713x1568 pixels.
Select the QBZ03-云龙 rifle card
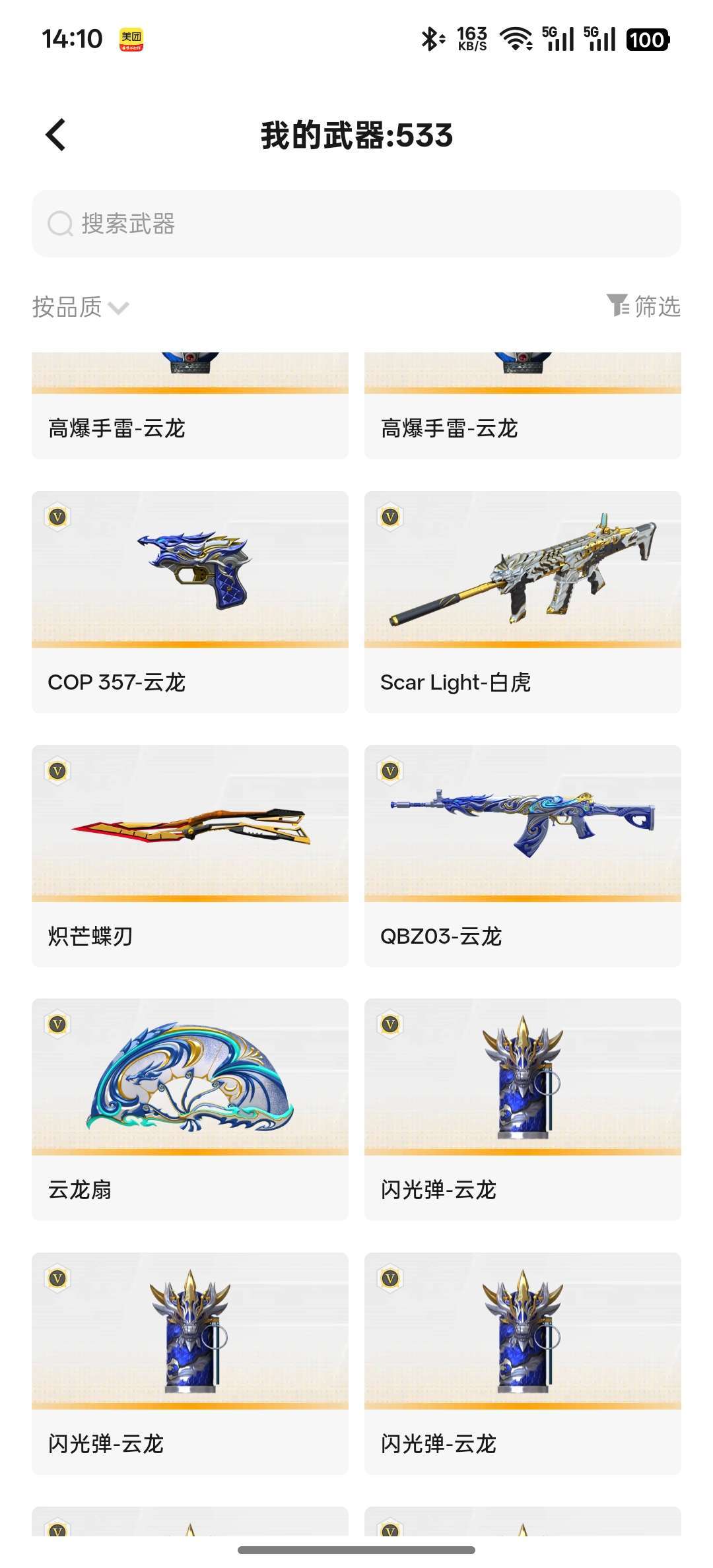point(523,856)
